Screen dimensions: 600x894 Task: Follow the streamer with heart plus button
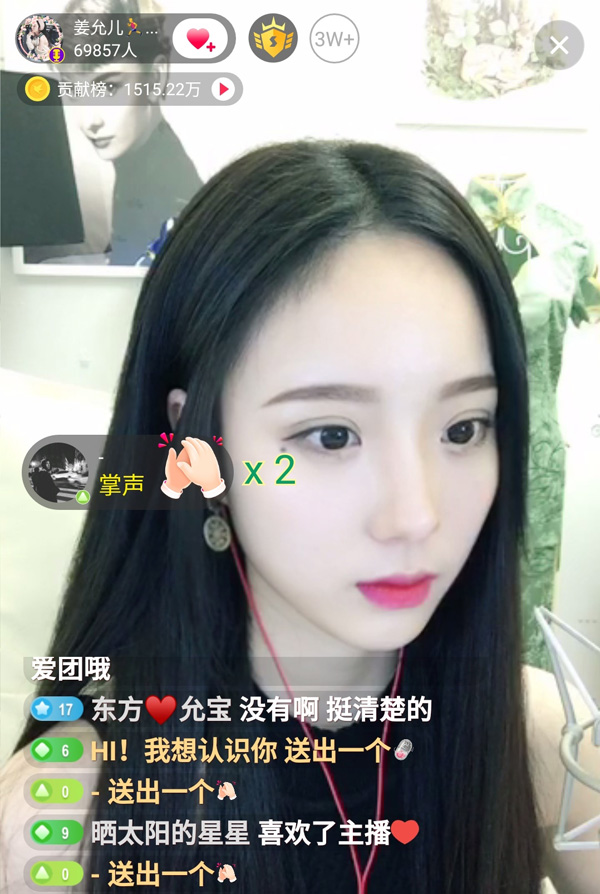point(200,40)
